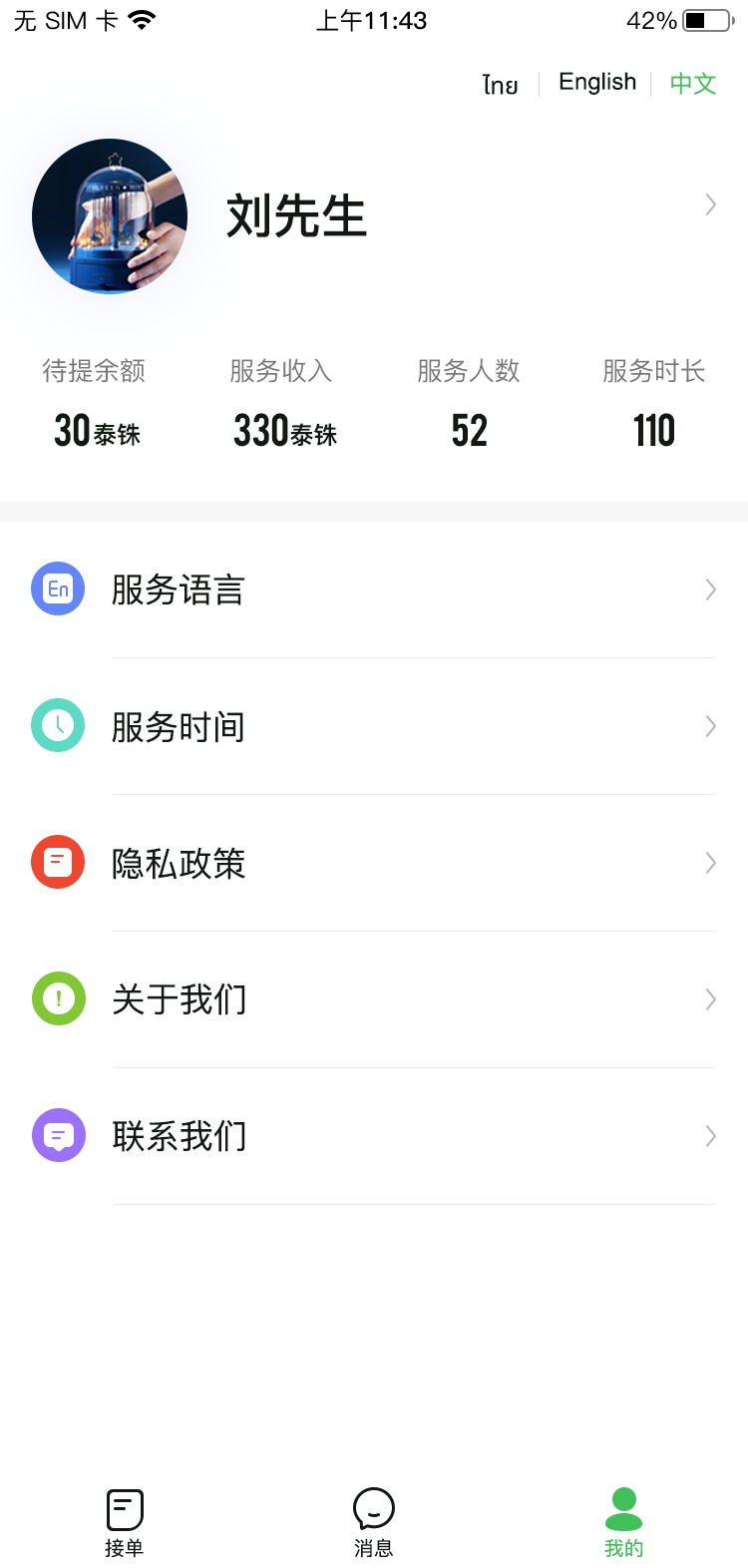Open 联系我们 page
The height and width of the screenshot is (1568, 748).
374,1136
